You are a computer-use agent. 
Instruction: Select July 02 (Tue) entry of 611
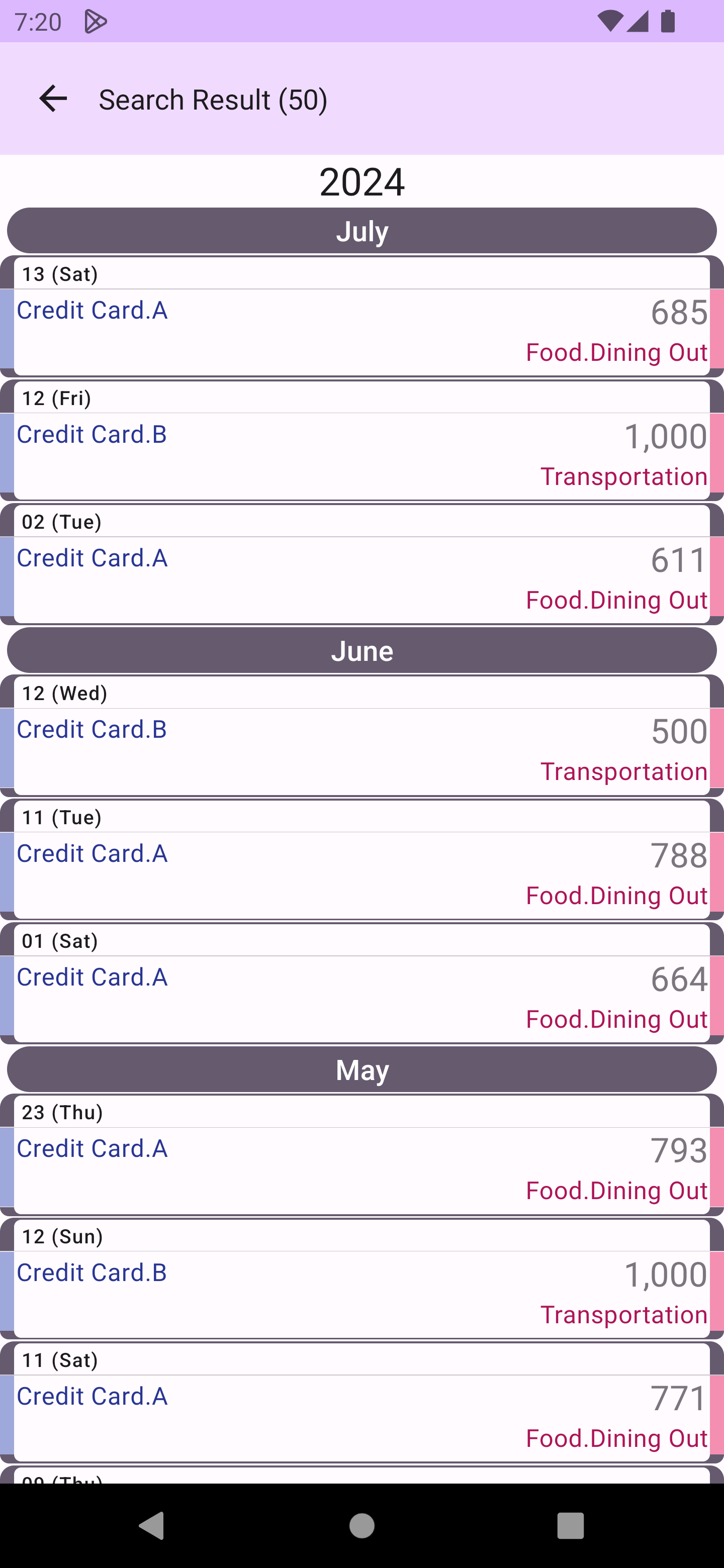(361, 579)
